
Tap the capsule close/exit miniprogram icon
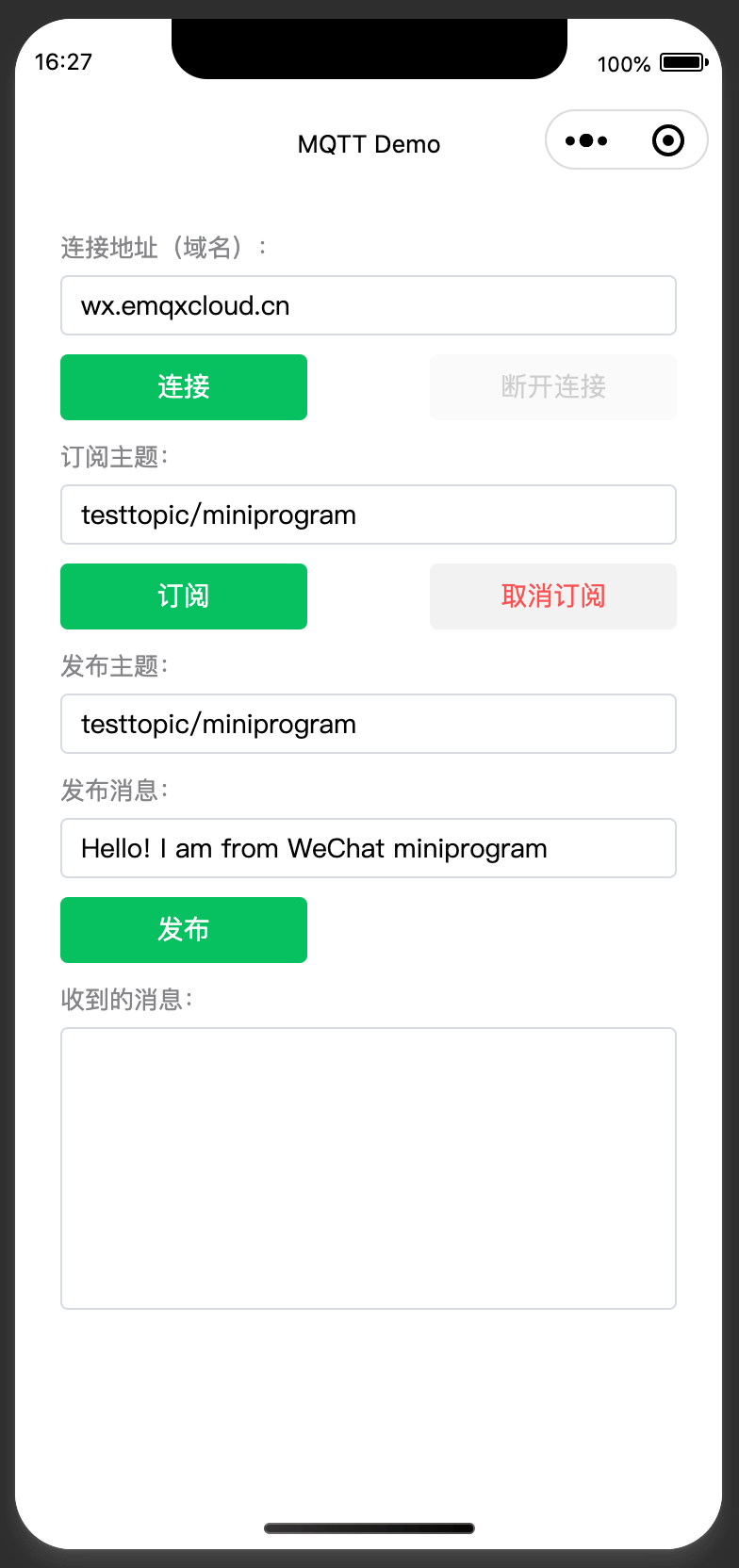pyautogui.click(x=667, y=139)
